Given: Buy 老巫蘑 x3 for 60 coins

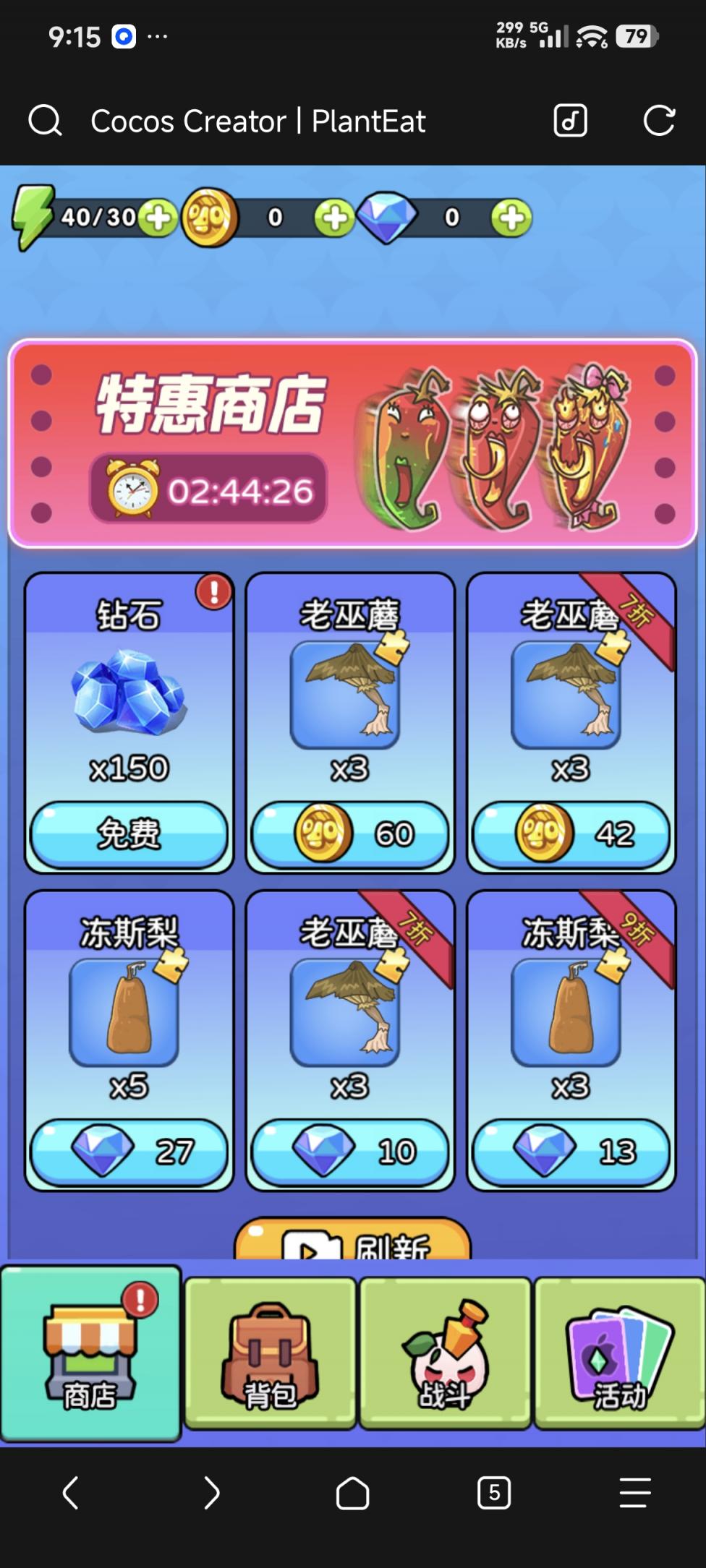Looking at the screenshot, I should [350, 834].
